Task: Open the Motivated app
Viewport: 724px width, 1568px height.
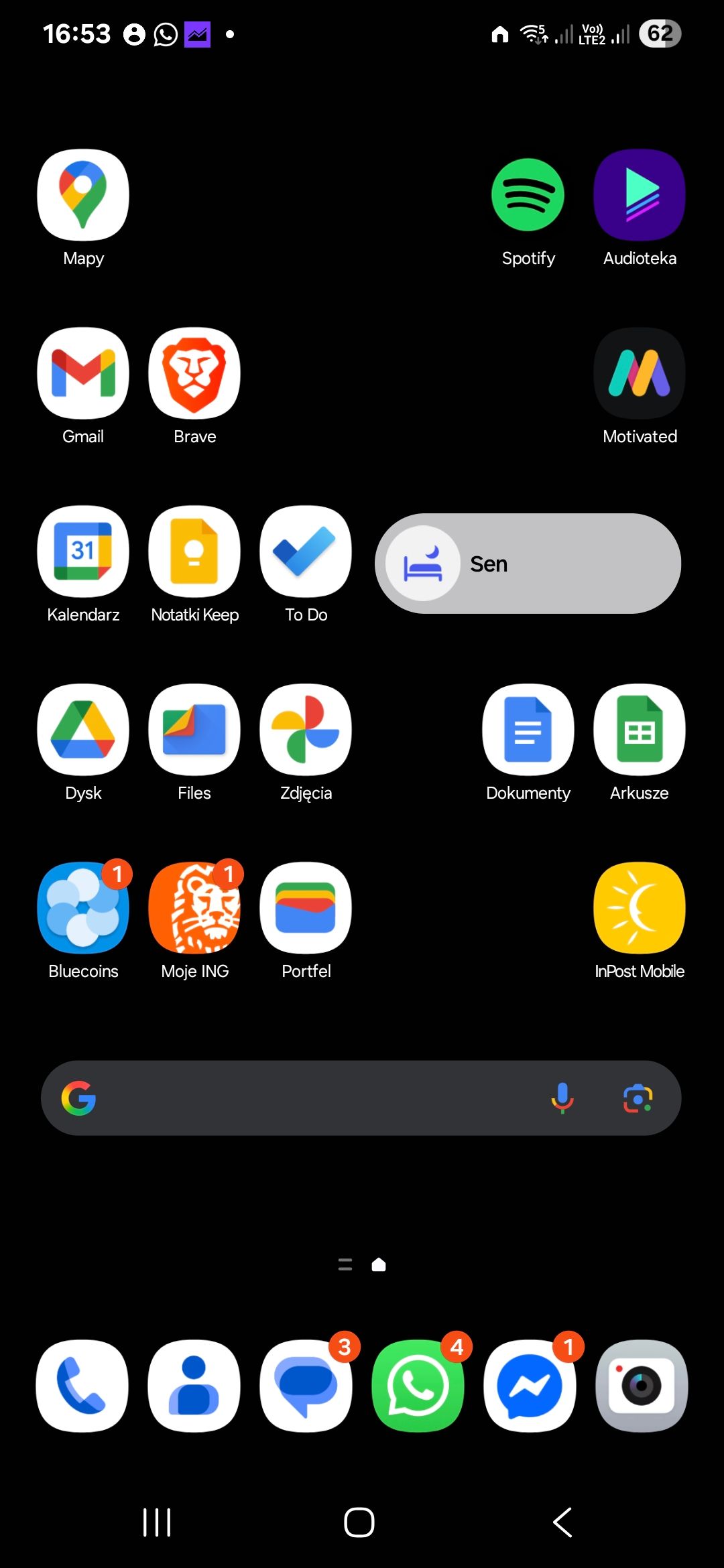Action: point(639,373)
